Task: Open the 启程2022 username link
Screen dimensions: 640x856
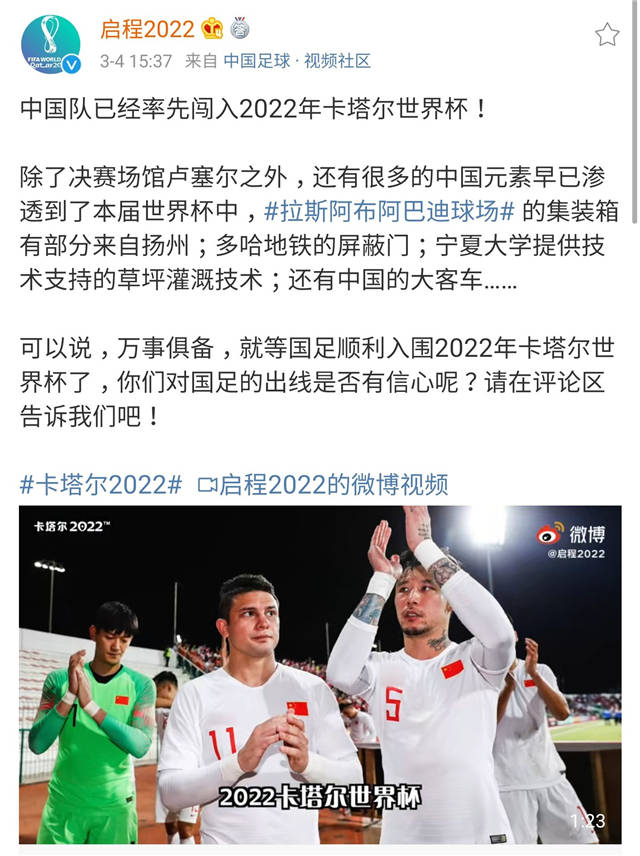Action: pos(146,29)
